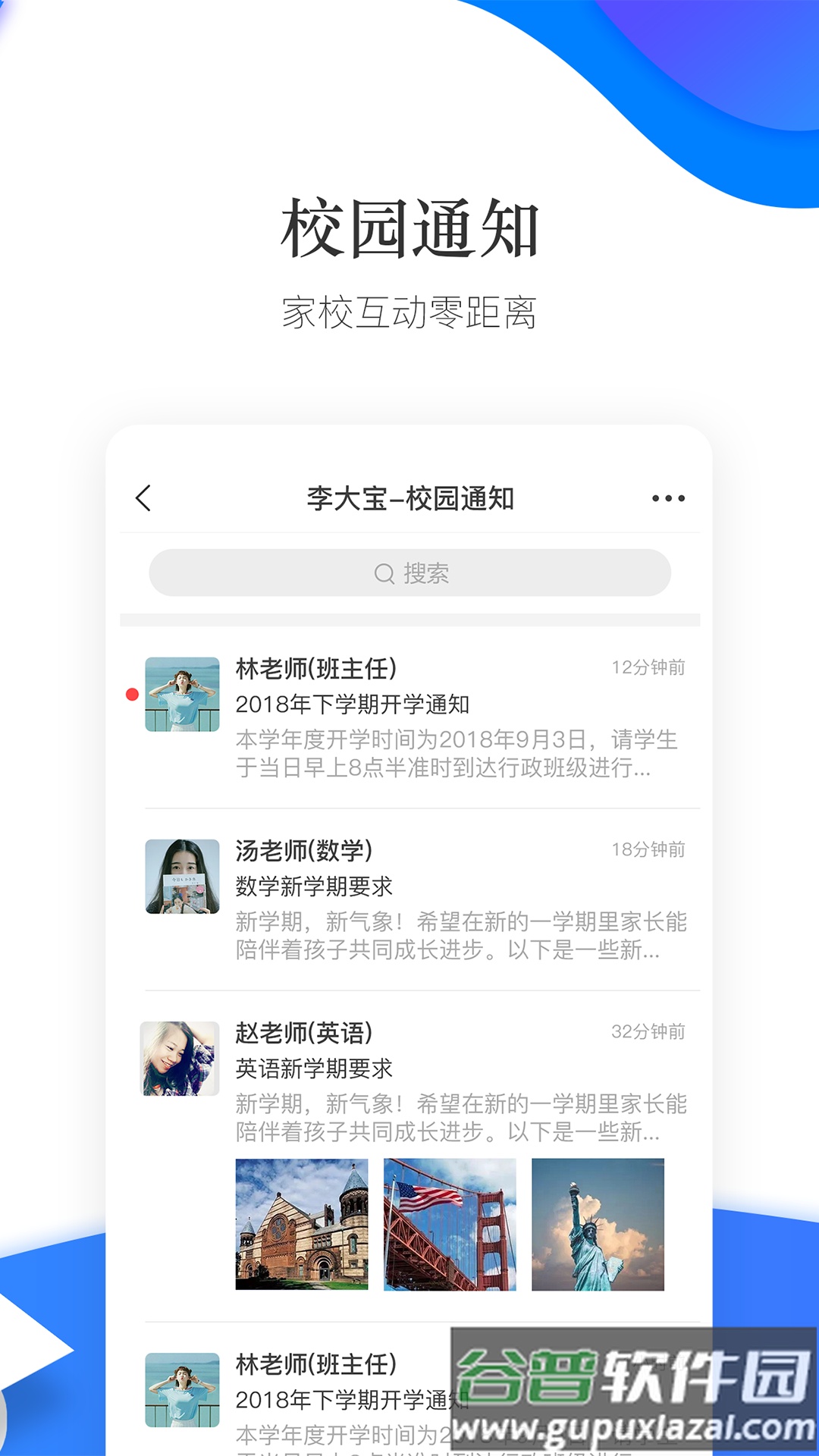Select the 数学新学期要求 message

[x=313, y=886]
